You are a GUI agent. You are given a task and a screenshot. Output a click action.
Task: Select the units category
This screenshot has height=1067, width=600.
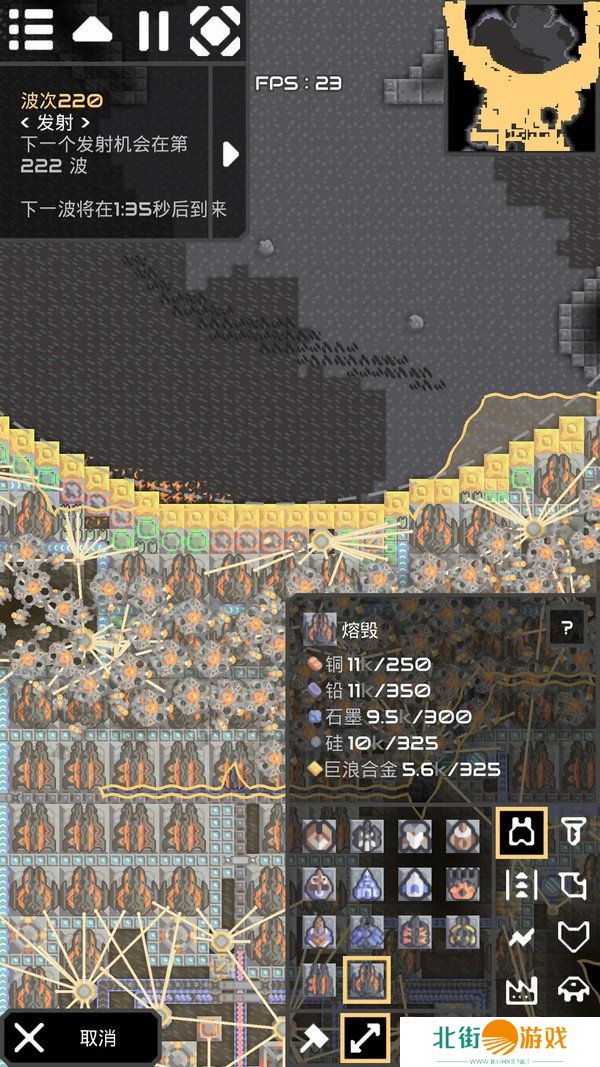tap(572, 990)
